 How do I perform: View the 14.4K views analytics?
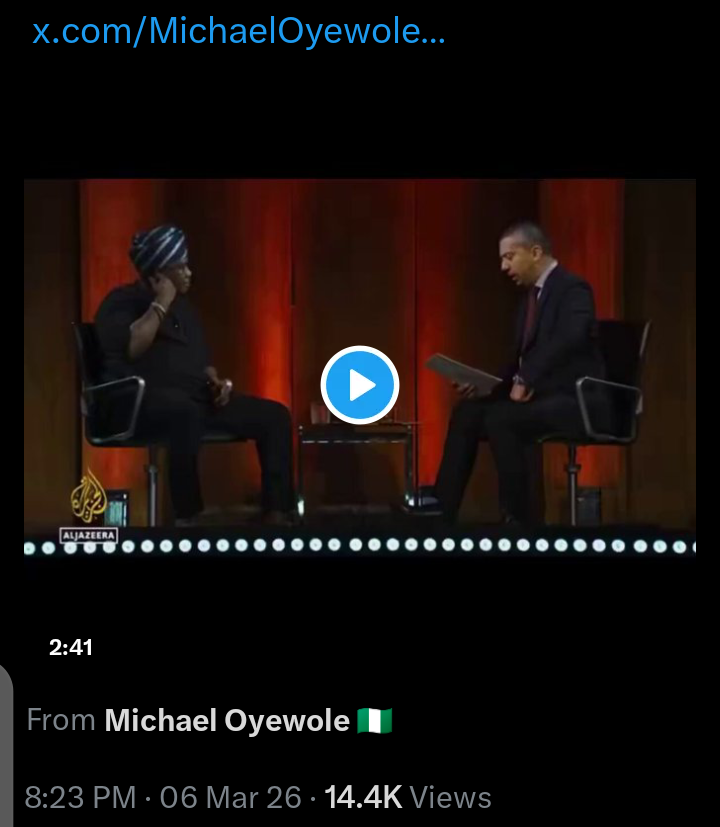[407, 797]
